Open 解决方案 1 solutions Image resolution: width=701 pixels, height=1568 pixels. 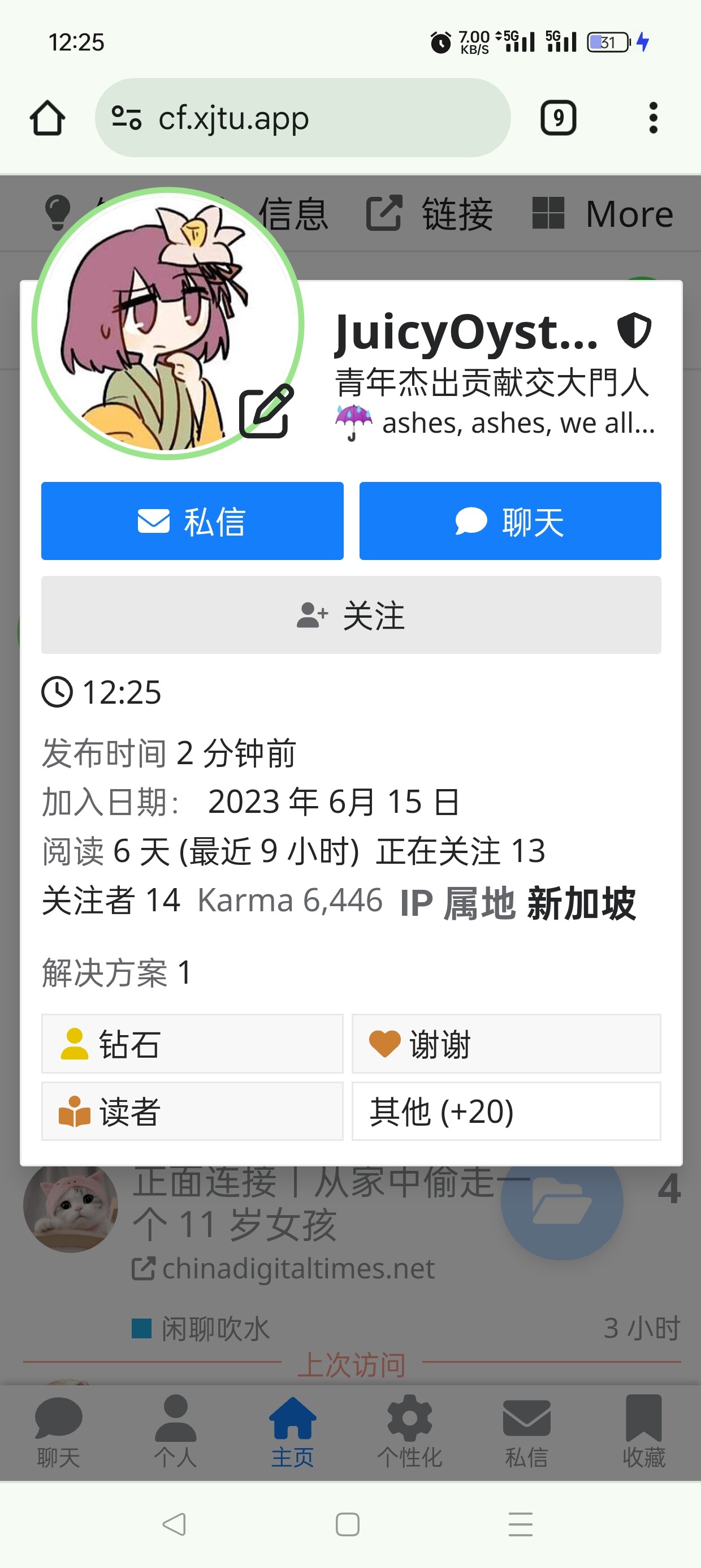(x=116, y=972)
